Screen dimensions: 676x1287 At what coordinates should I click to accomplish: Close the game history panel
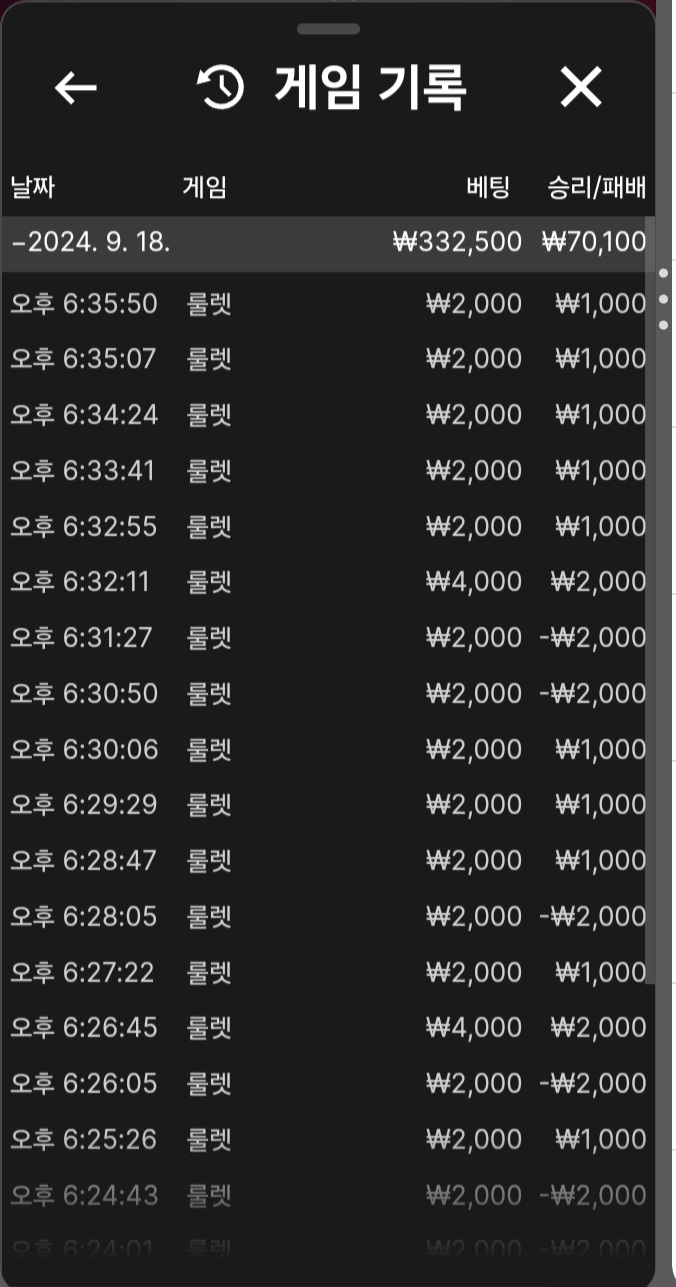pyautogui.click(x=581, y=88)
